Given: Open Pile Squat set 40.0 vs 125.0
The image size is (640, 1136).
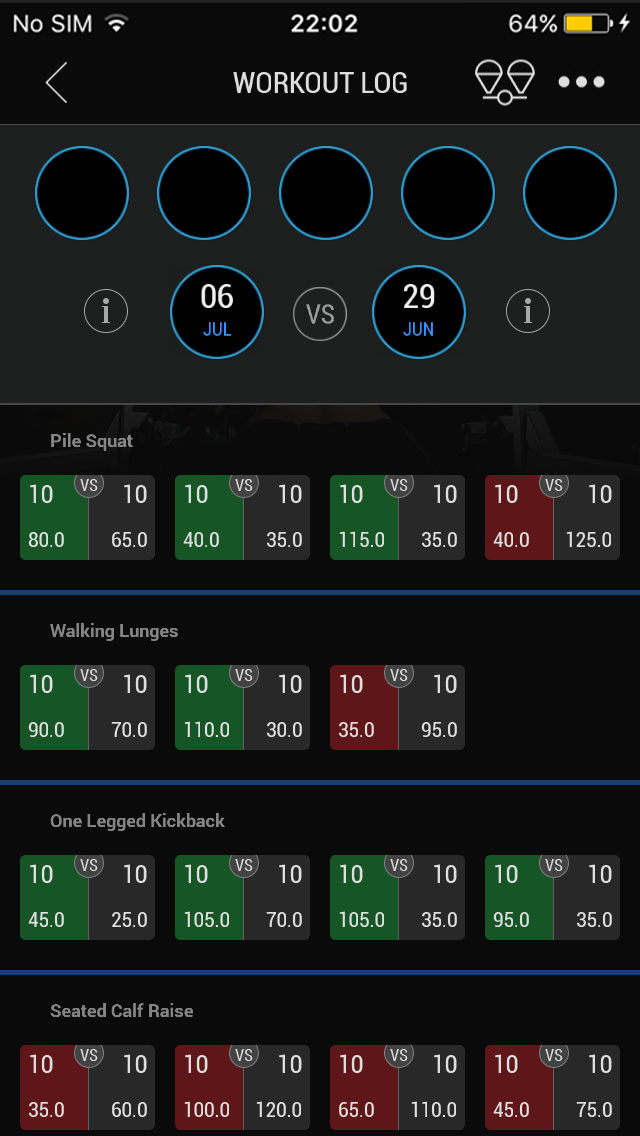Looking at the screenshot, I should 553,517.
